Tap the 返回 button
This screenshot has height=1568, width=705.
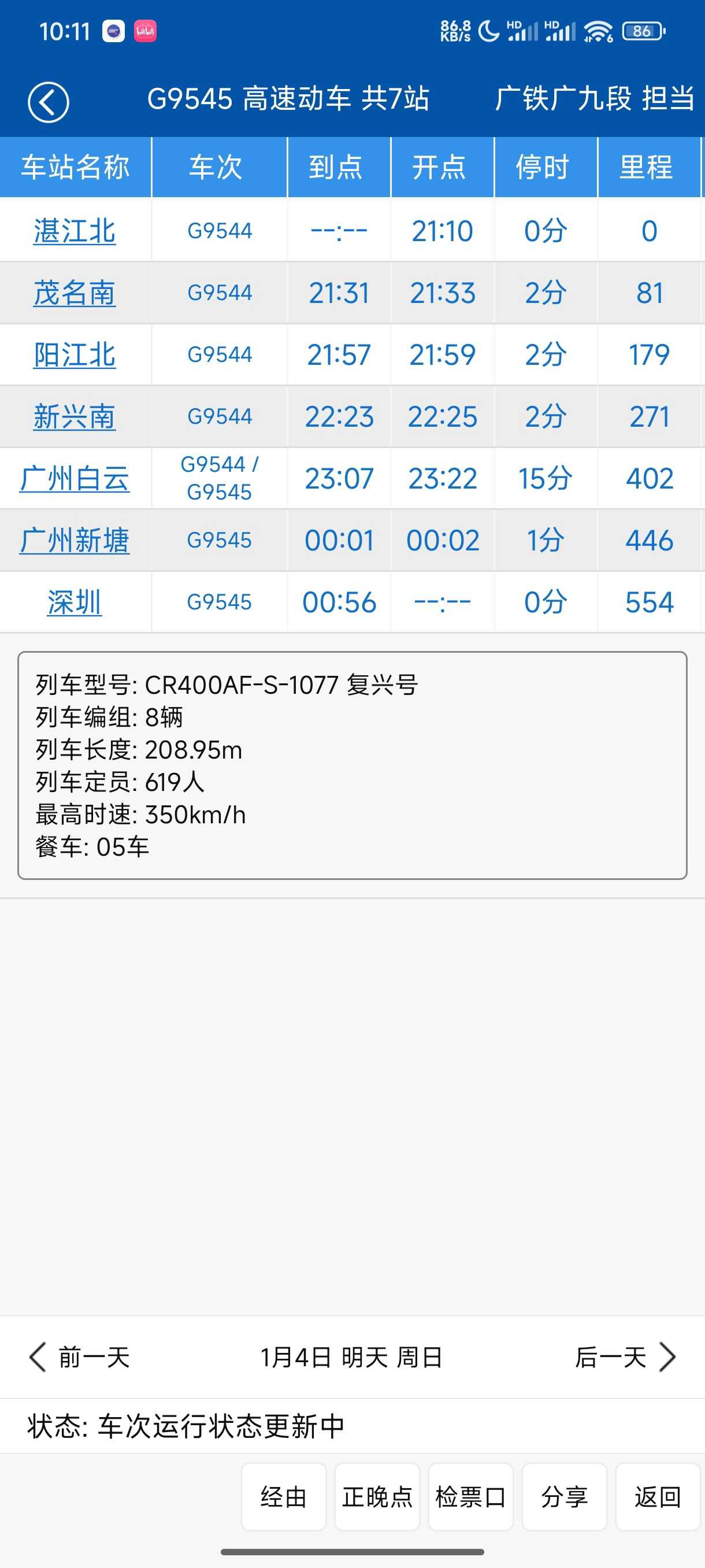point(658,1497)
